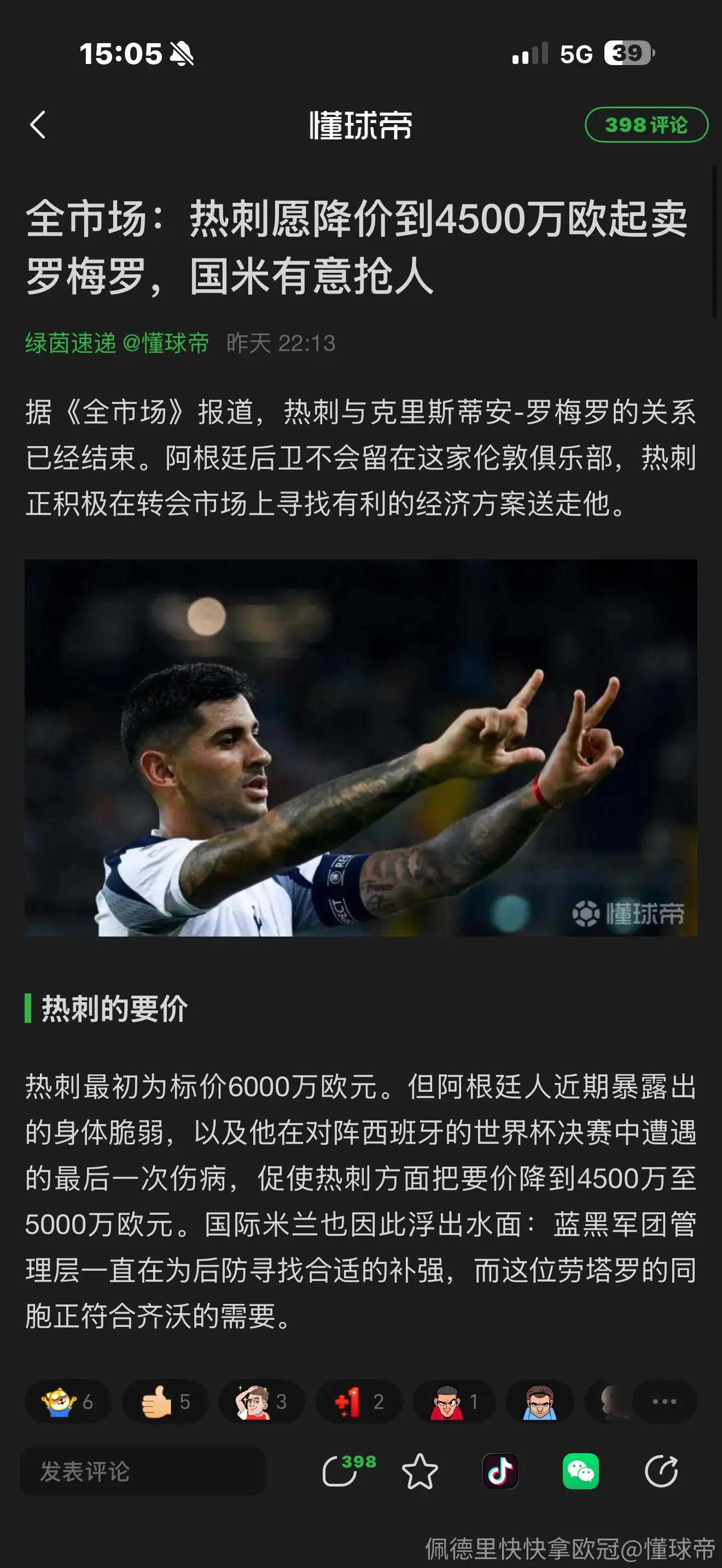
Task: Open author 绿茵速递 @懂球帝 profile
Action: pos(117,343)
